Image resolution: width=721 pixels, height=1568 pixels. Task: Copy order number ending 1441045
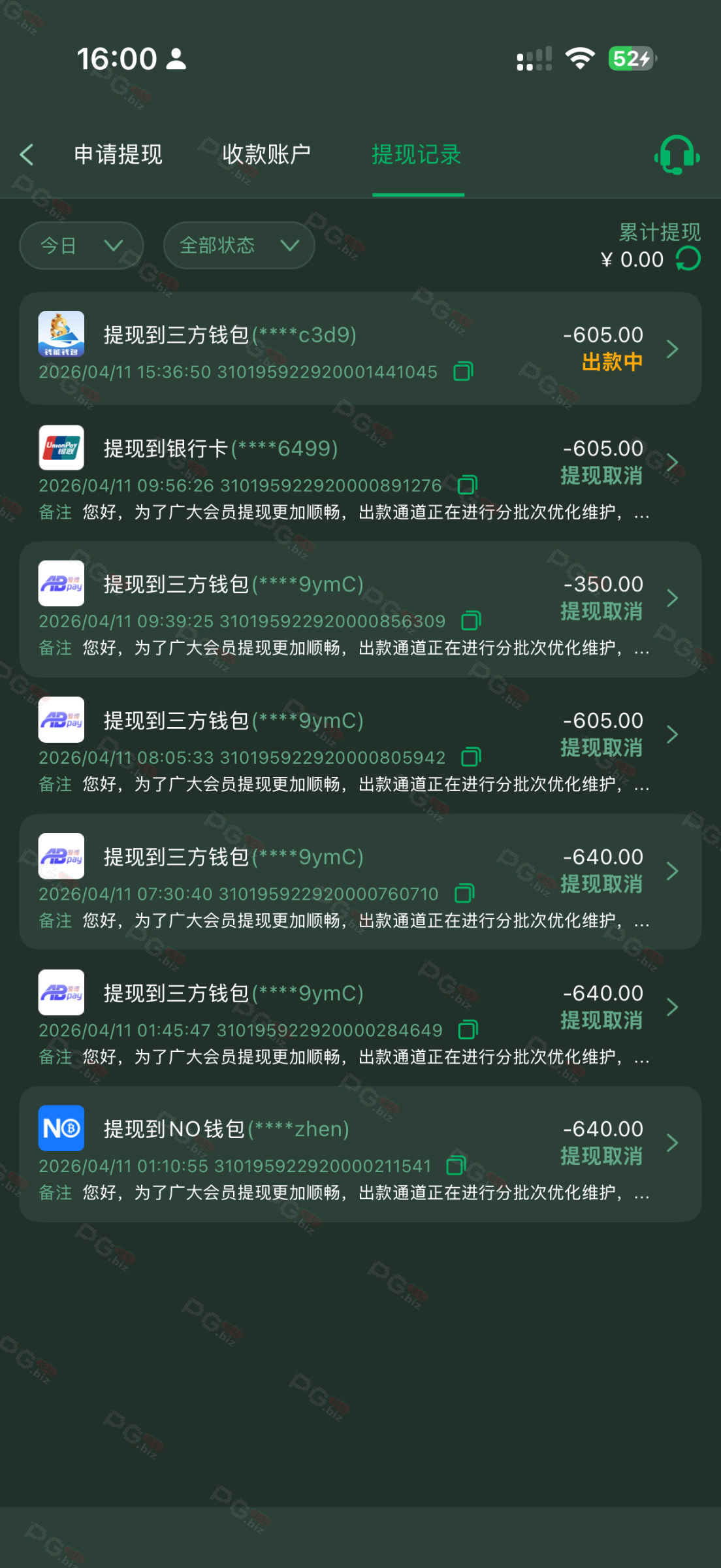pyautogui.click(x=463, y=372)
